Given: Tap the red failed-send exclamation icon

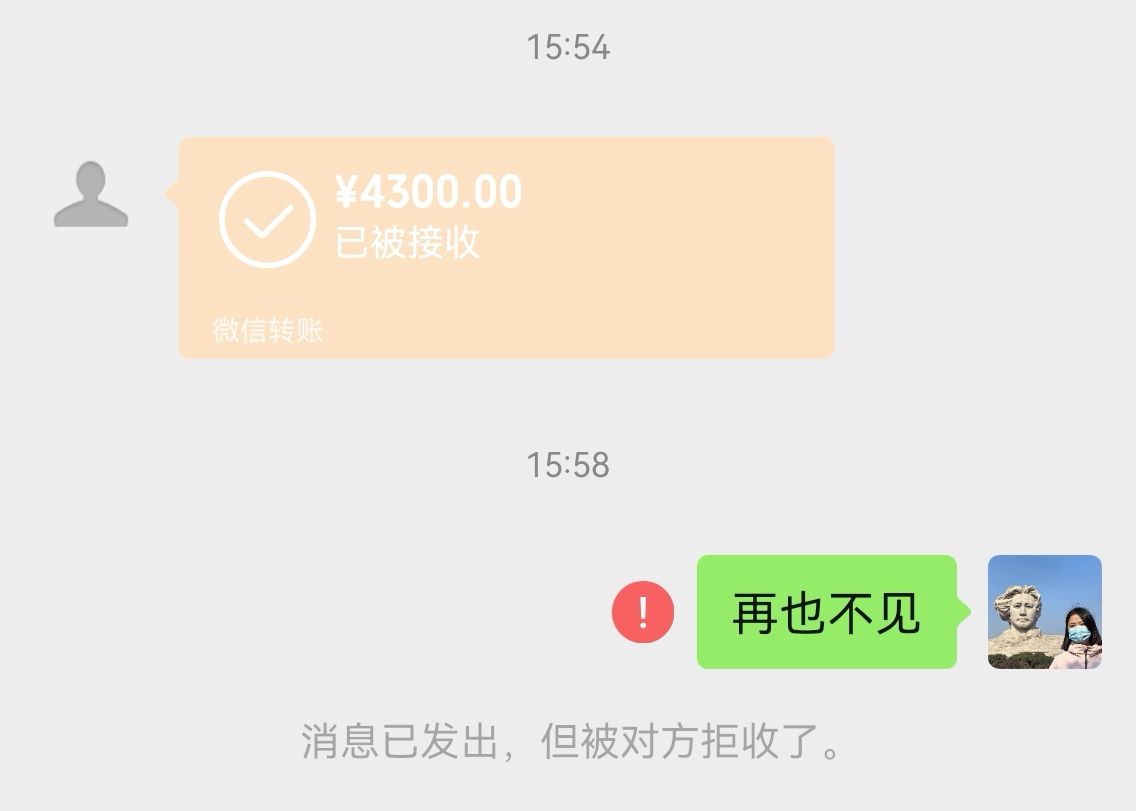Looking at the screenshot, I should click(643, 612).
